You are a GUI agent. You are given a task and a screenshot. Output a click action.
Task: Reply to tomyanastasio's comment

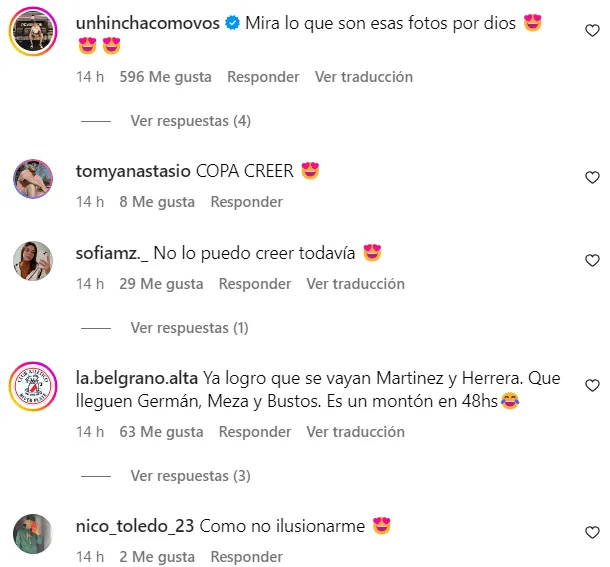tap(246, 202)
